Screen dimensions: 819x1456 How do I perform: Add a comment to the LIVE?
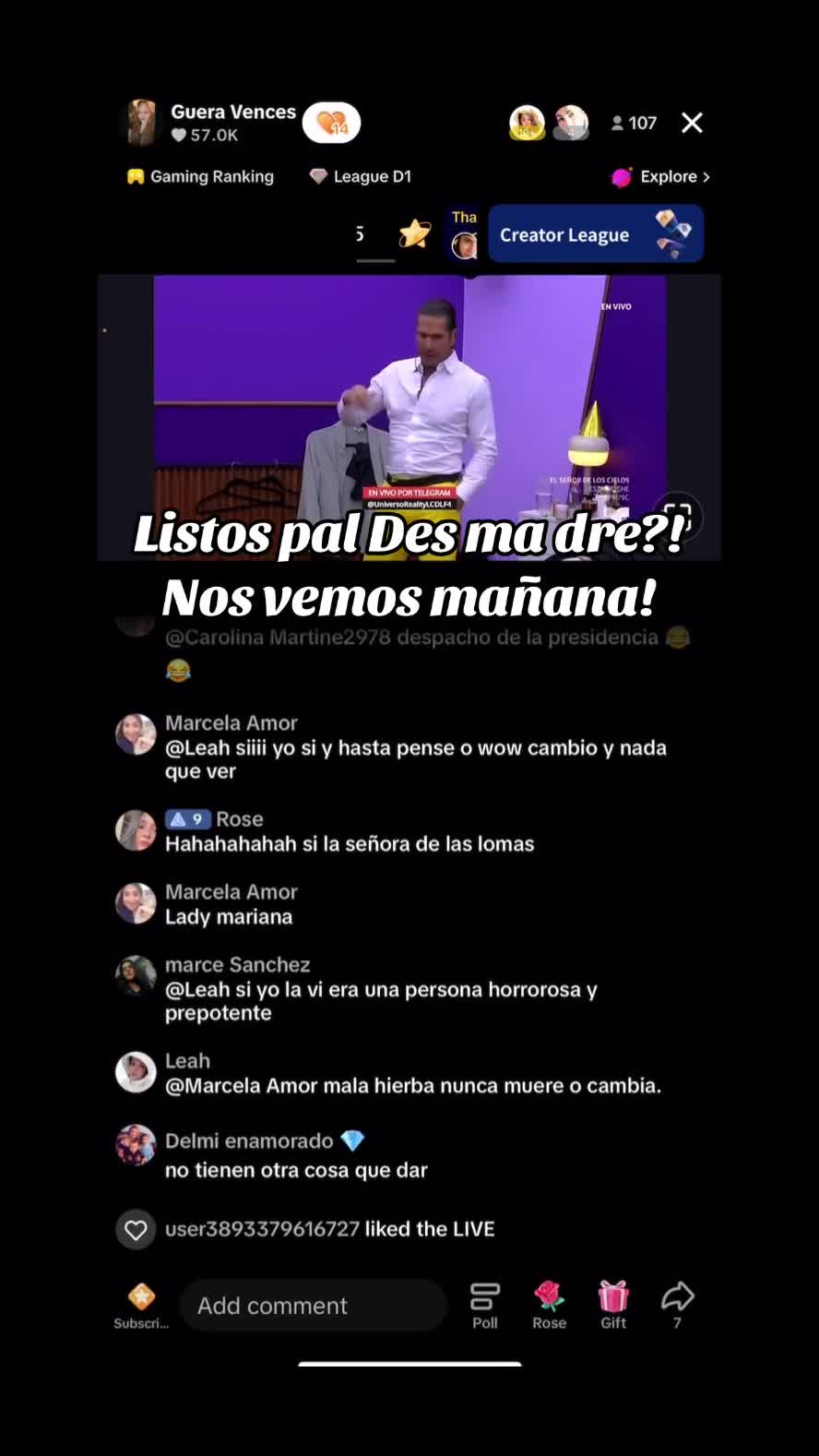coord(313,1306)
